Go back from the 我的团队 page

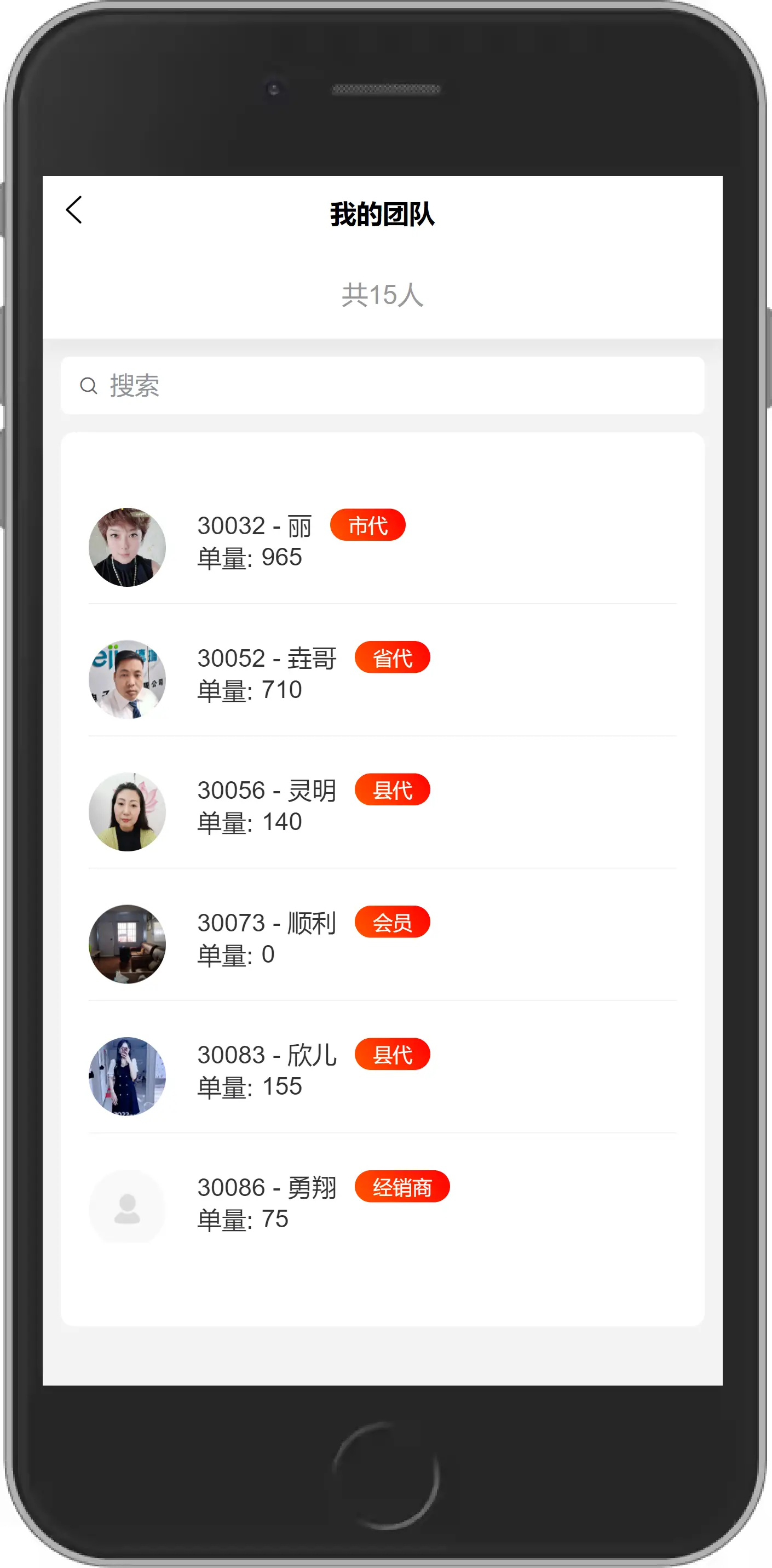coord(74,210)
